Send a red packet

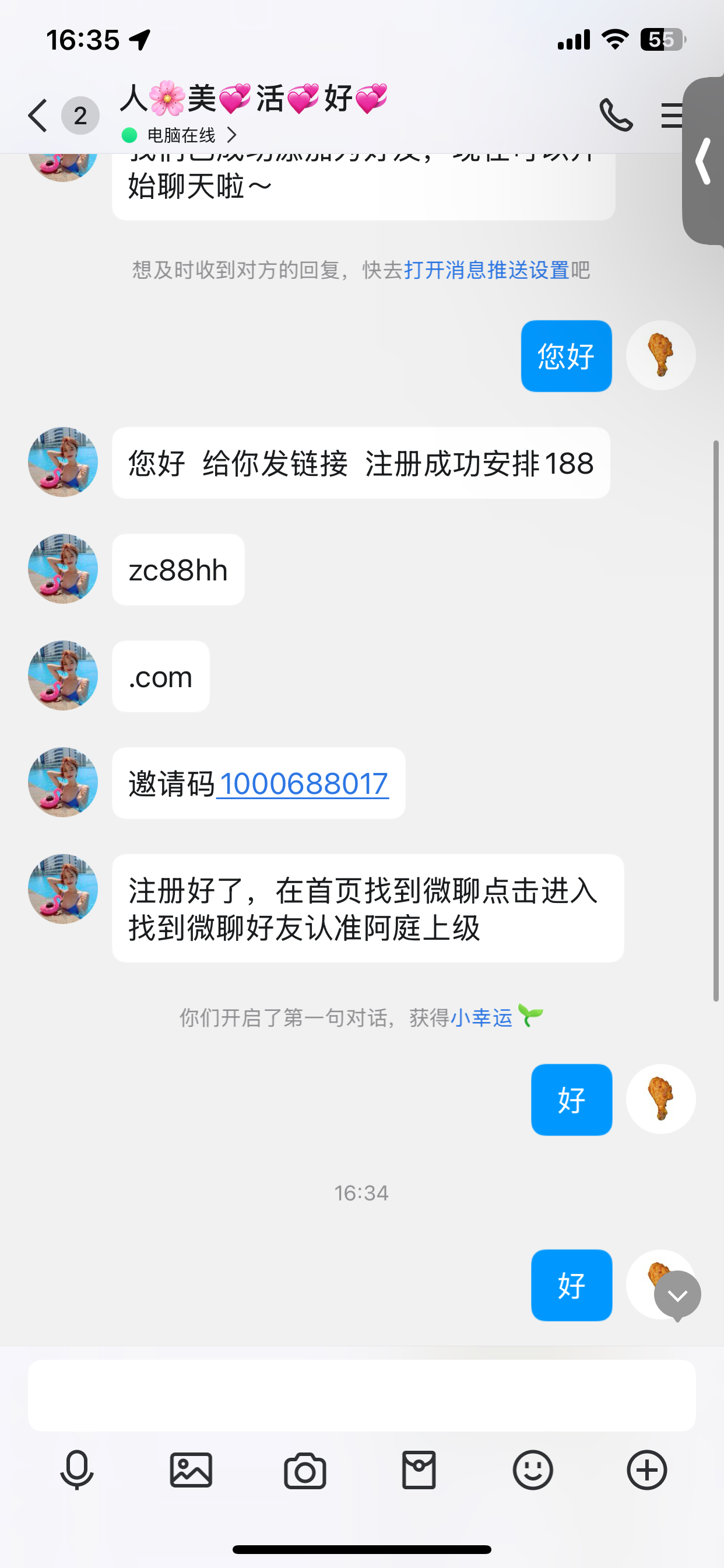coord(419,1471)
